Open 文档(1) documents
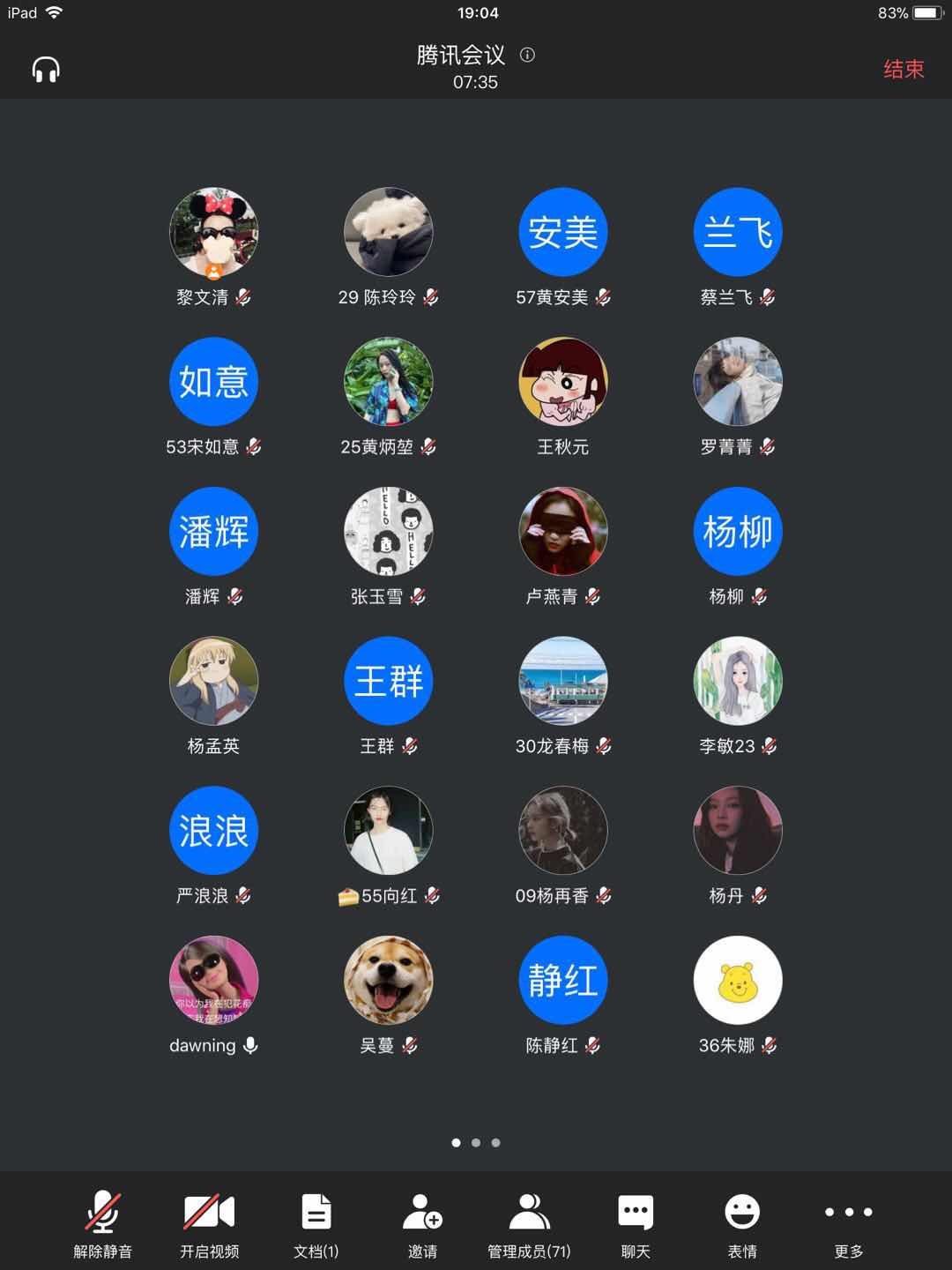This screenshot has height=1270, width=952. pyautogui.click(x=316, y=1222)
